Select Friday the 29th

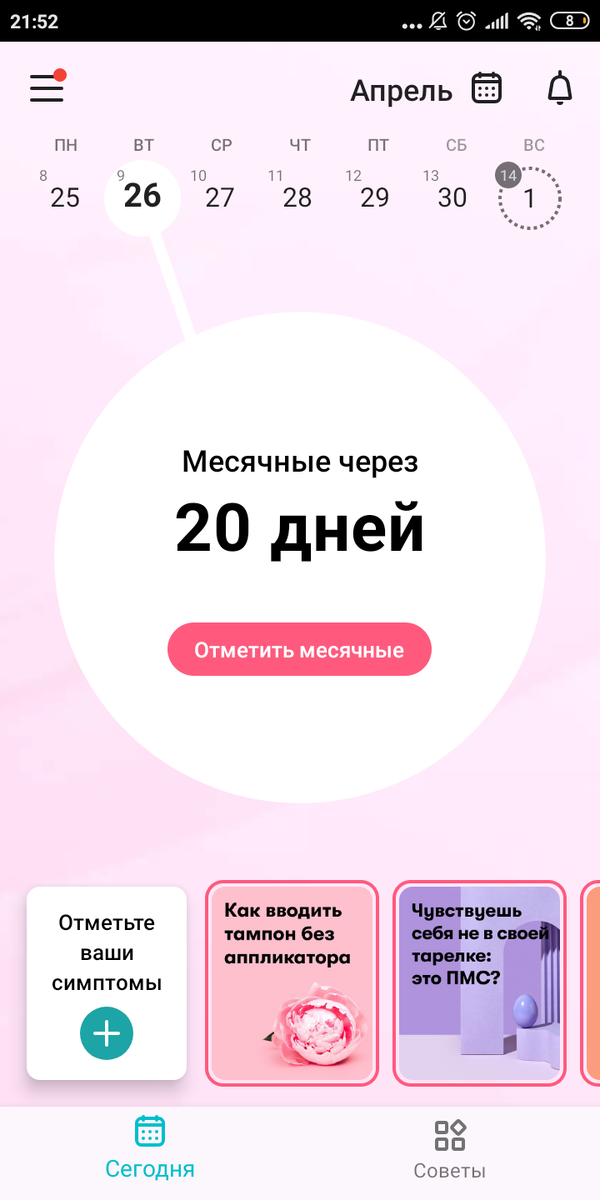374,197
